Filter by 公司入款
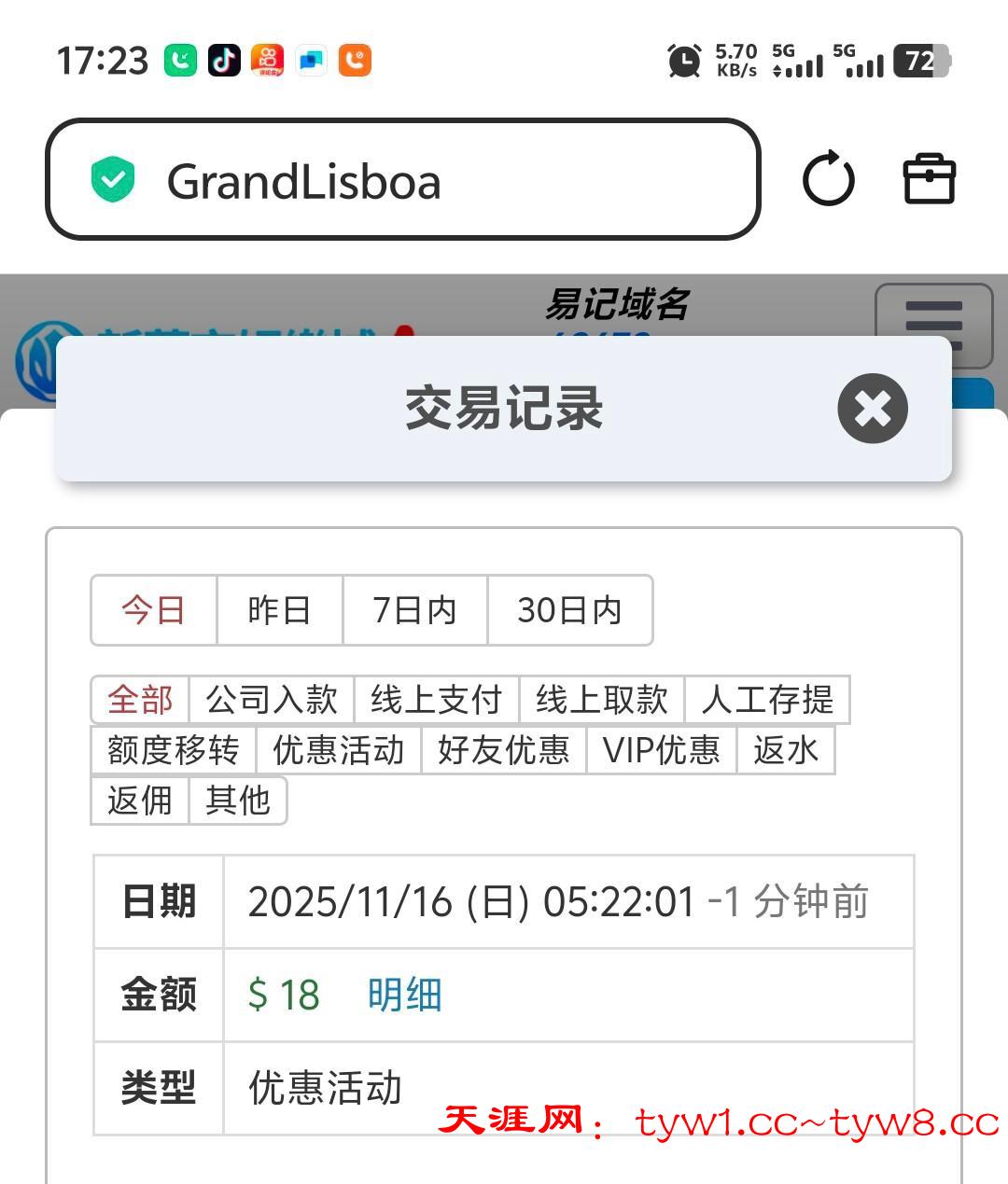Screen dimensions: 1008x1184 (x=272, y=700)
